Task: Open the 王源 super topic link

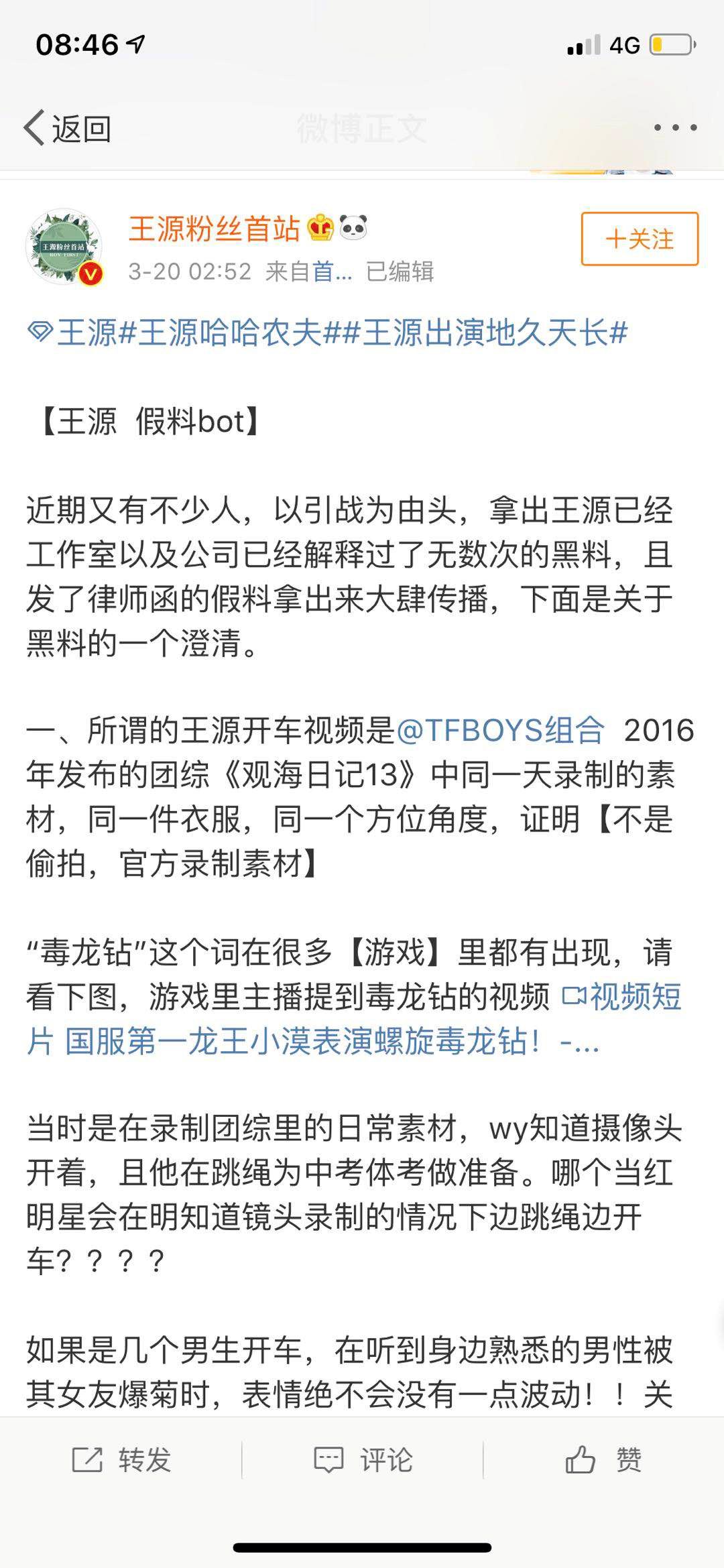Action: [72, 333]
